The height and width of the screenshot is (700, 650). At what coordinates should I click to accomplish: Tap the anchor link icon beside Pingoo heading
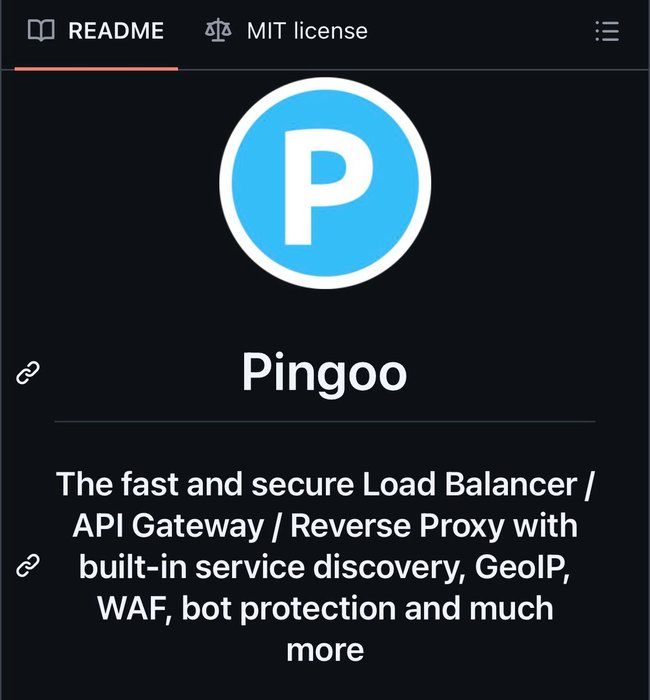coord(28,375)
